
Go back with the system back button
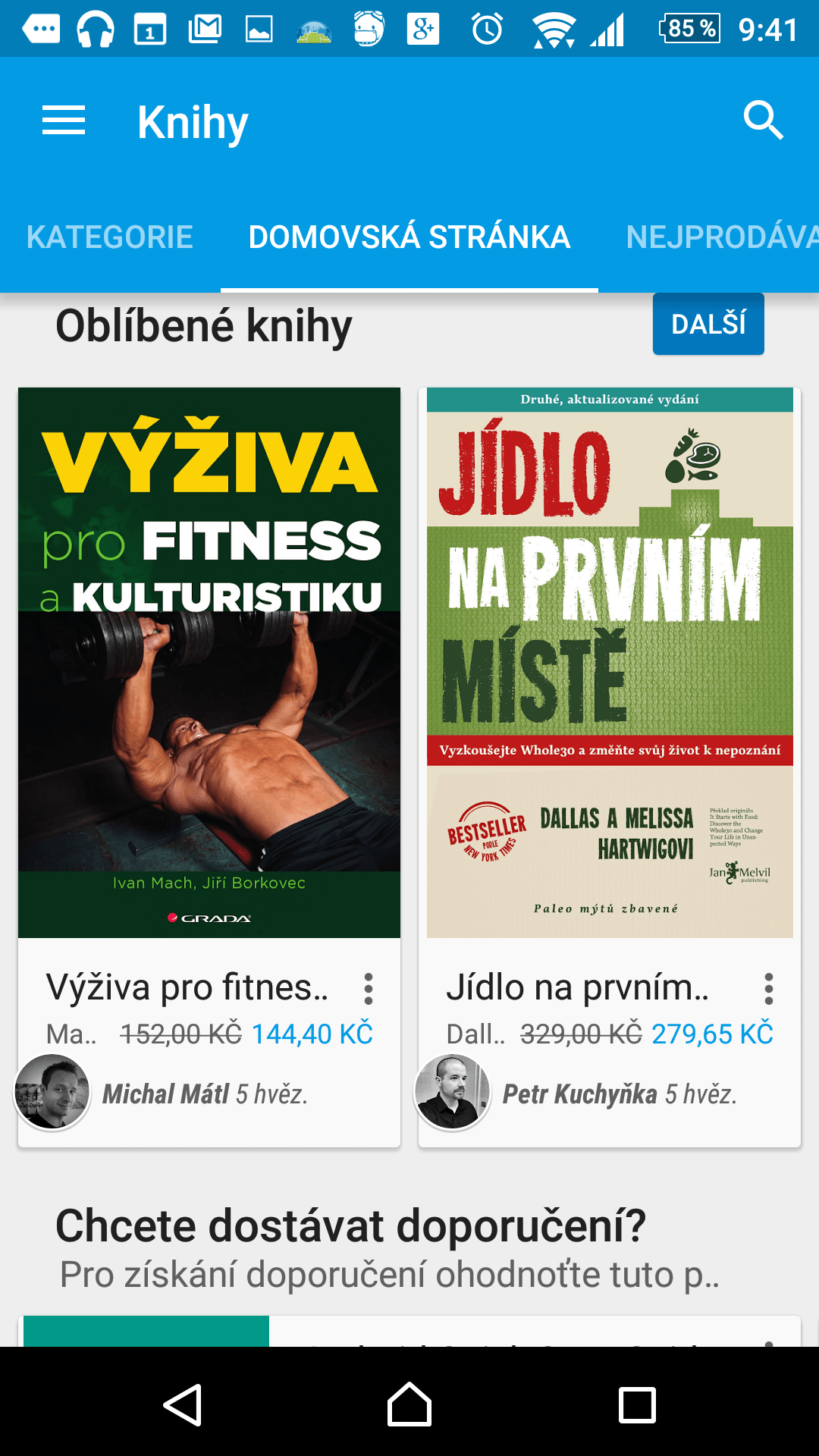[x=183, y=1404]
